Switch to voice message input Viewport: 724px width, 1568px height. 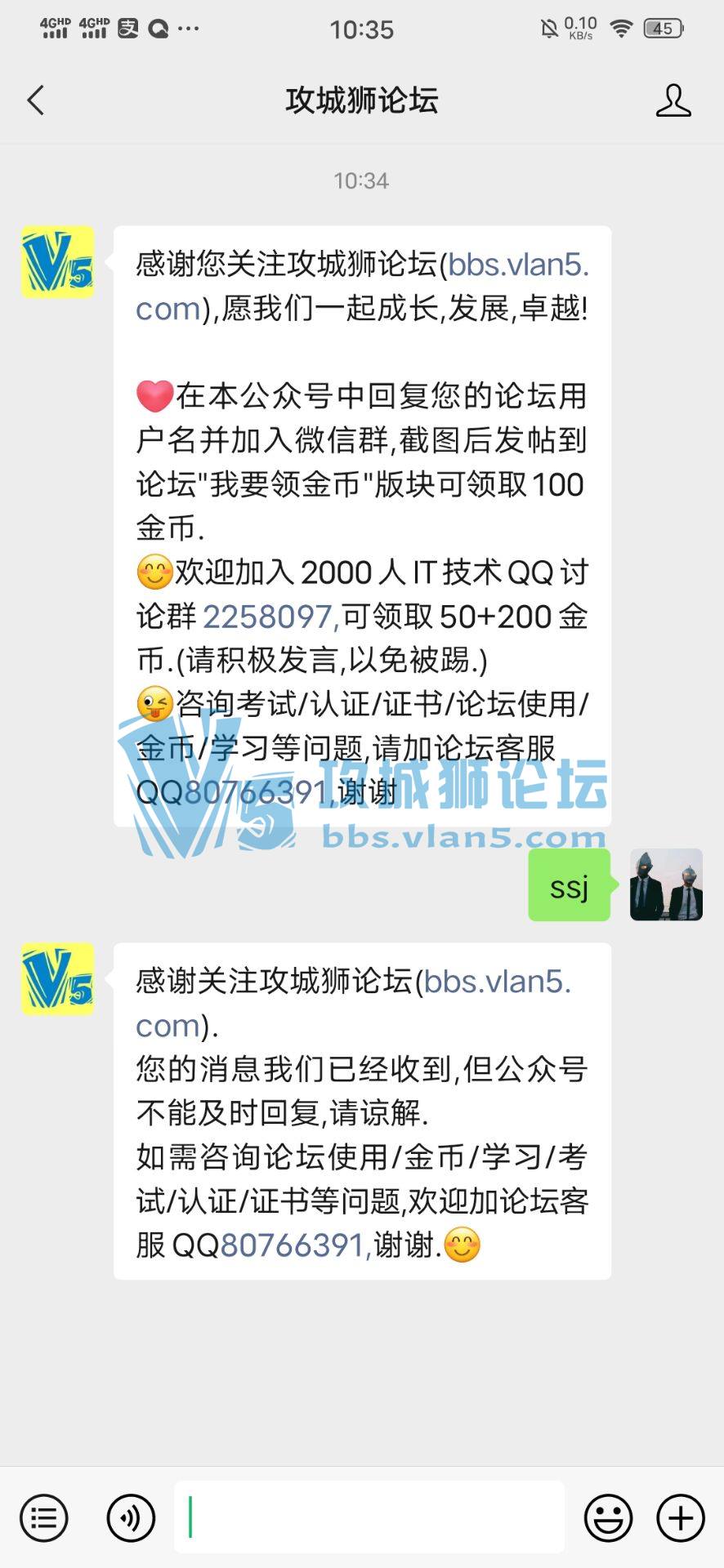point(131,1517)
